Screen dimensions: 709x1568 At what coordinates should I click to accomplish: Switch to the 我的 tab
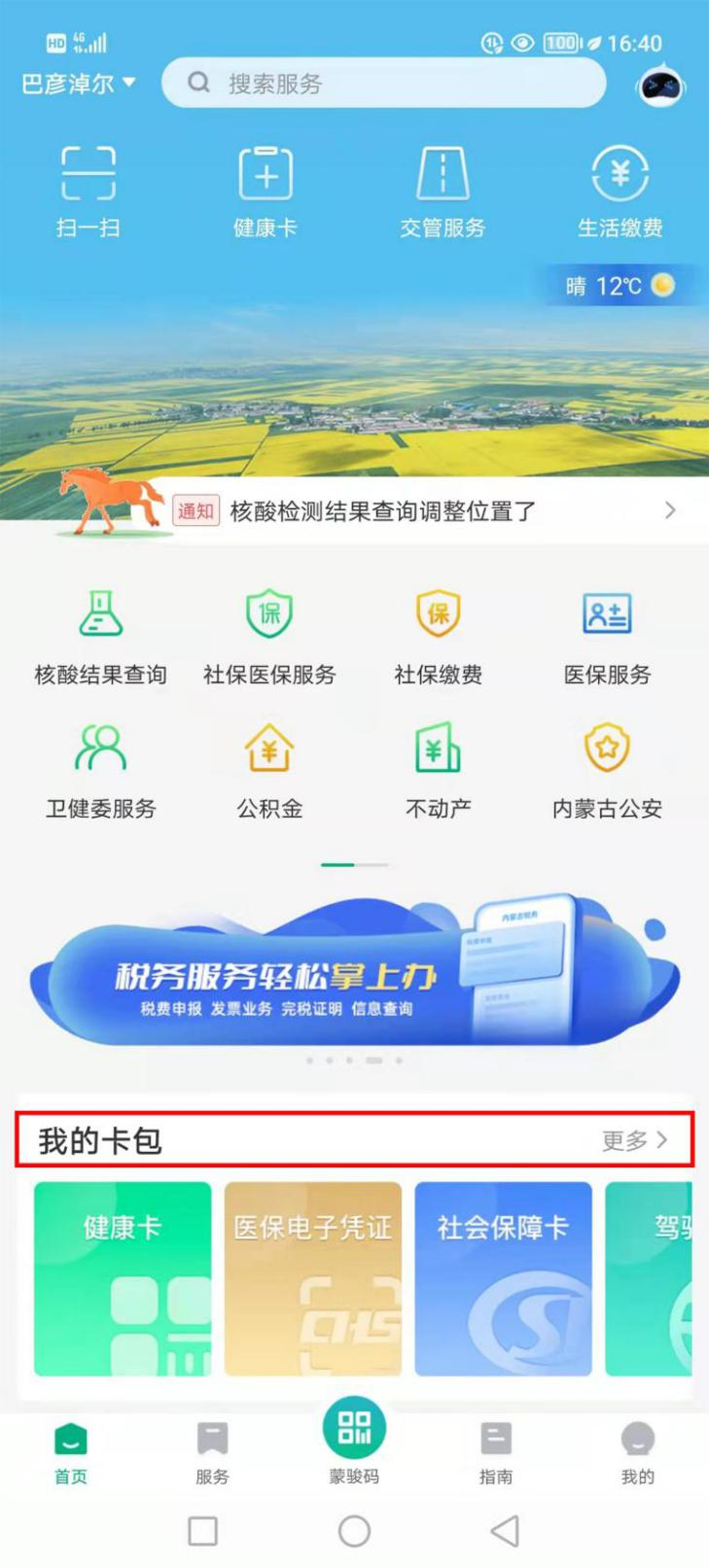[x=637, y=1452]
